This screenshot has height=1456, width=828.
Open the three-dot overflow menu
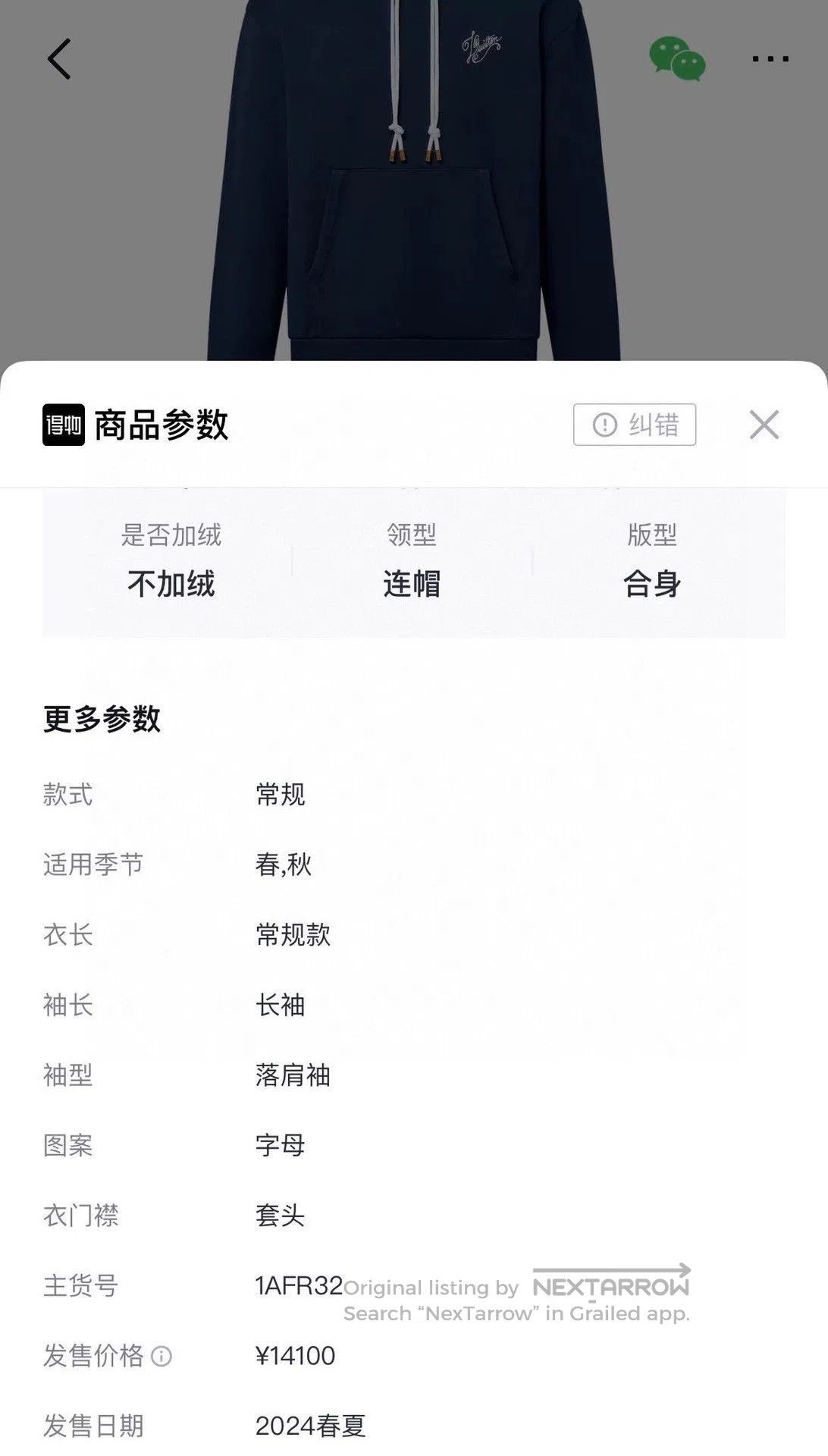tap(770, 58)
